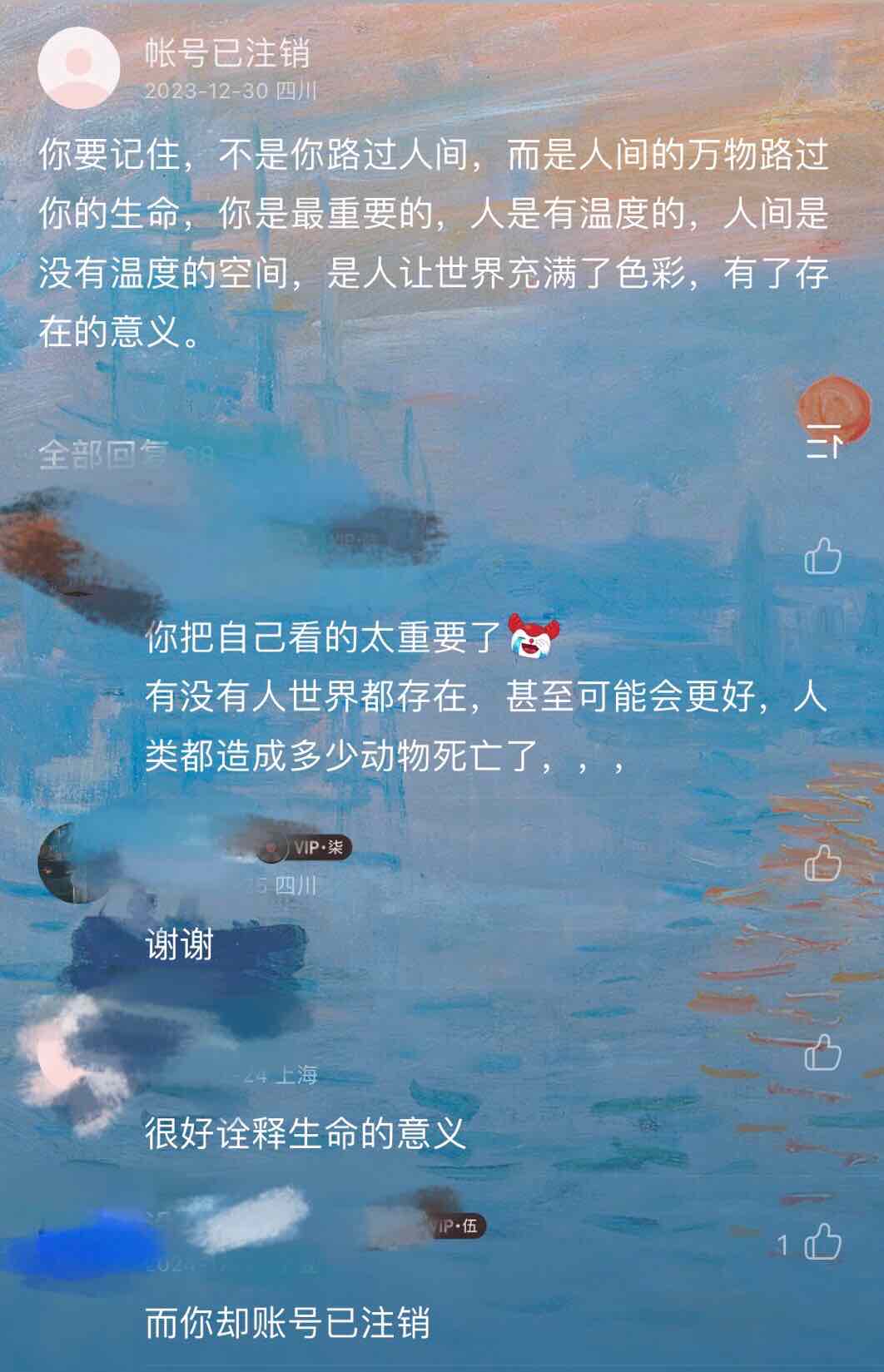Open the avatar beside the "谢谢" reply

[77, 863]
